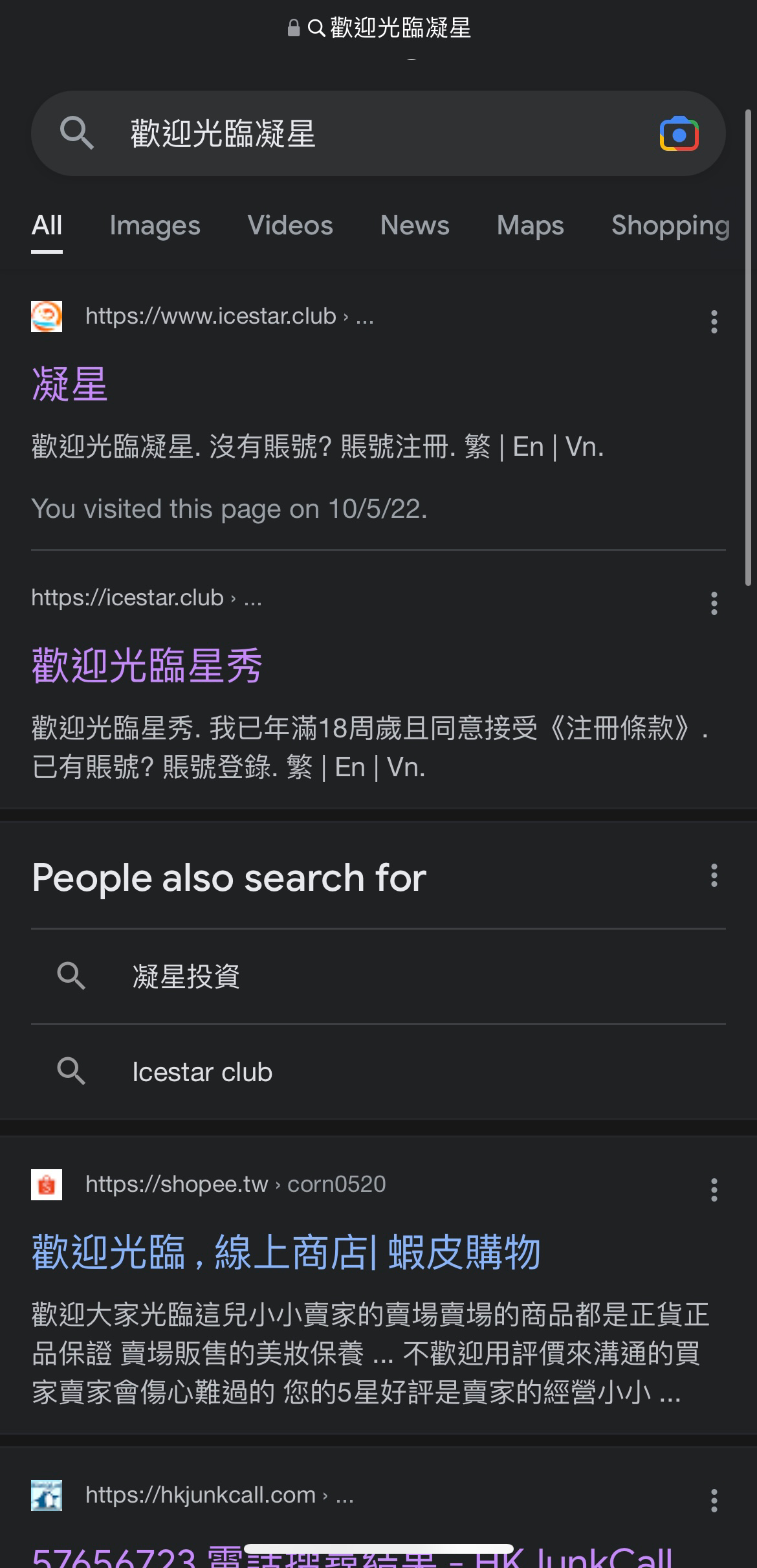Search for Icestar club
757x1568 pixels.
(x=378, y=1072)
